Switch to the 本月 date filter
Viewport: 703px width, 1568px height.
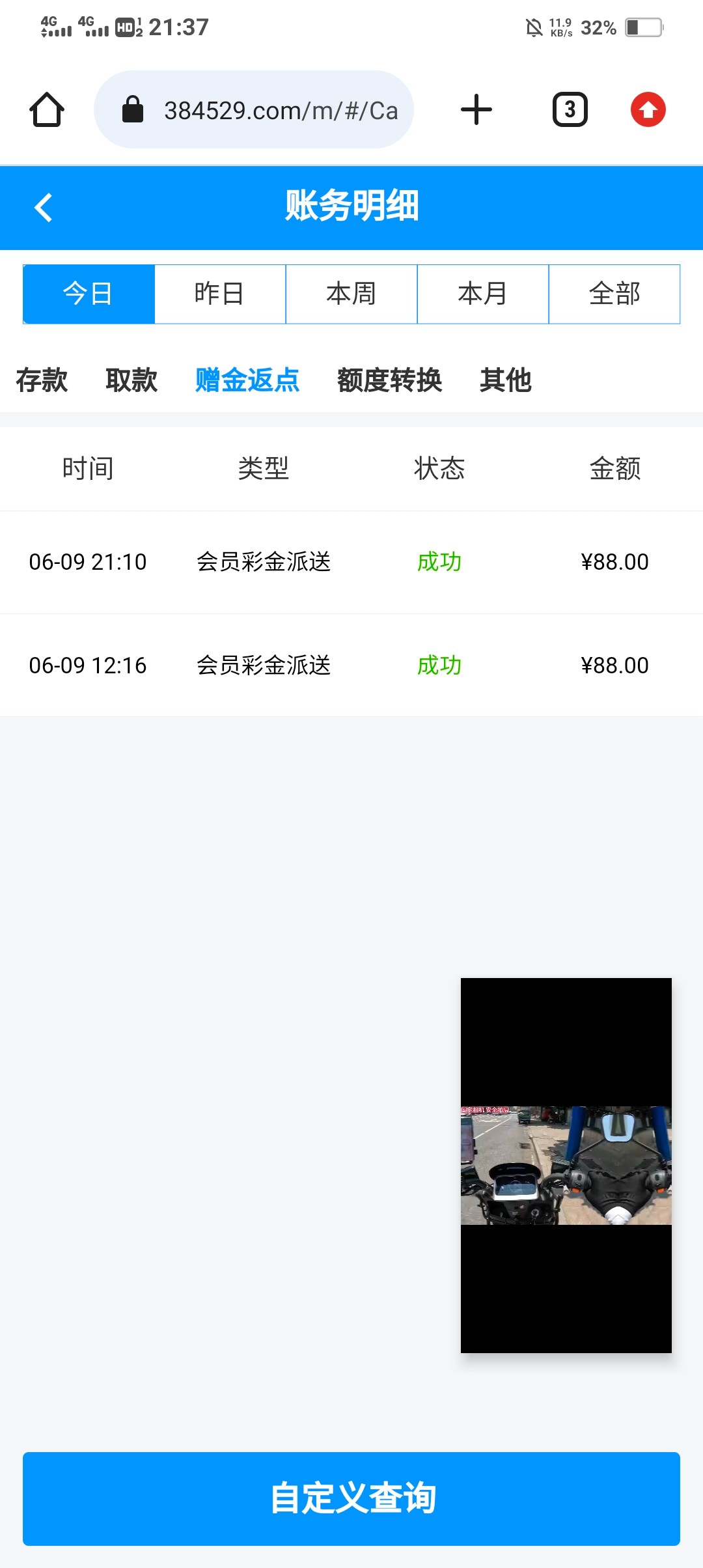tap(483, 294)
